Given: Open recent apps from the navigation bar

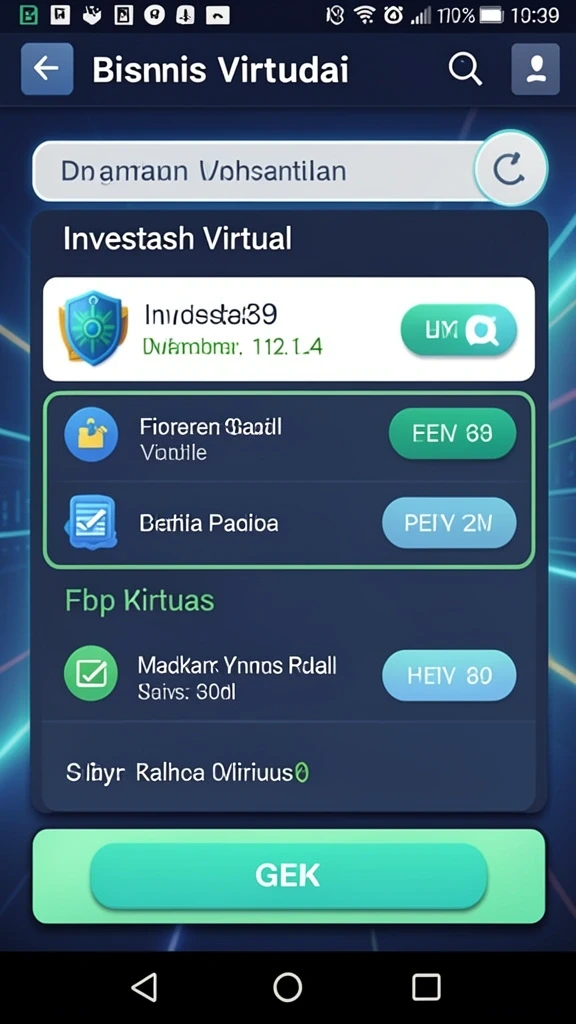Looking at the screenshot, I should (426, 987).
